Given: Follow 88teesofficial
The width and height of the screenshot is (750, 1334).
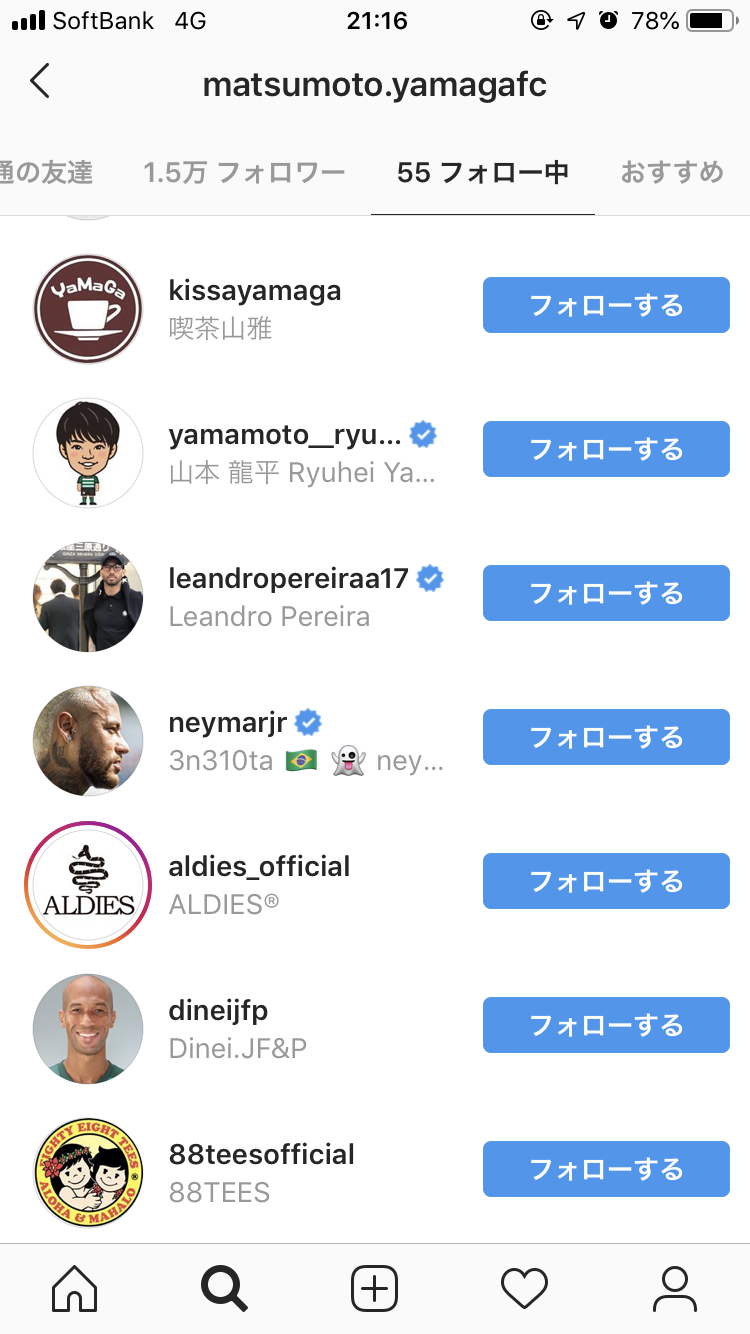Looking at the screenshot, I should (x=606, y=1169).
